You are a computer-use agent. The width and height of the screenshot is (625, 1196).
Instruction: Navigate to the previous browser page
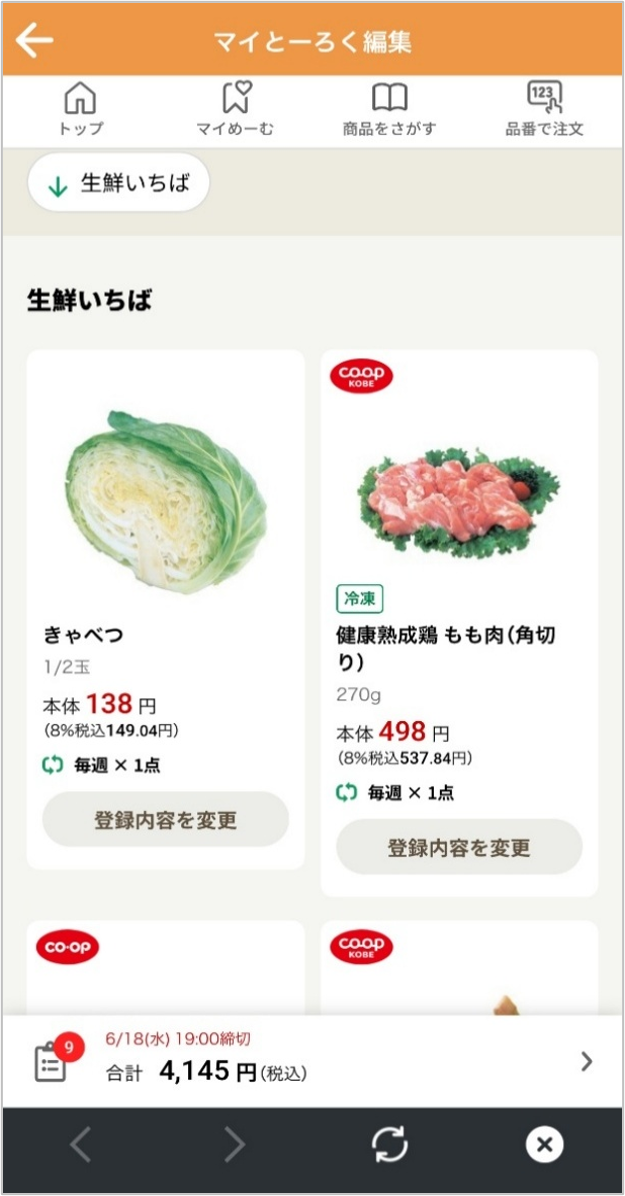click(81, 1144)
